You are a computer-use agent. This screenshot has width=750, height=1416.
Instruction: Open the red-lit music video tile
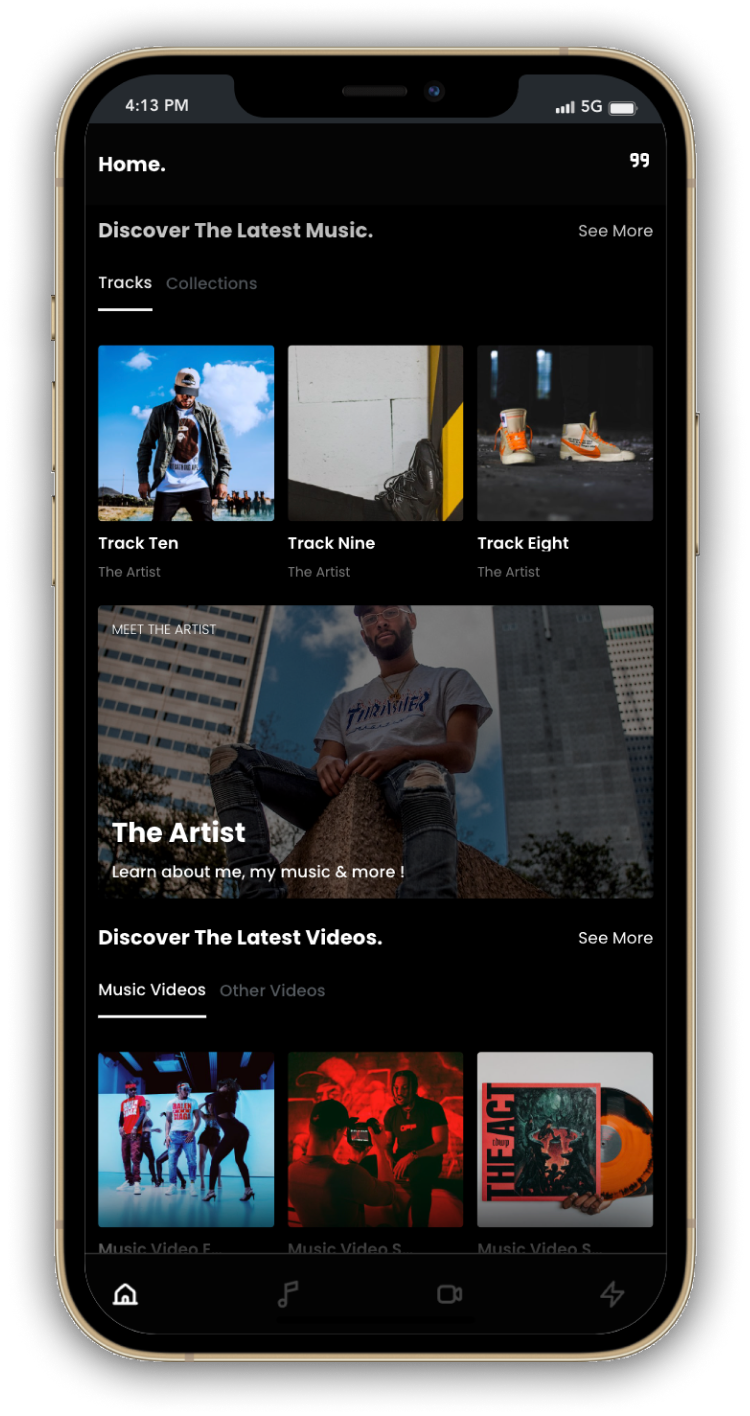(x=375, y=1139)
